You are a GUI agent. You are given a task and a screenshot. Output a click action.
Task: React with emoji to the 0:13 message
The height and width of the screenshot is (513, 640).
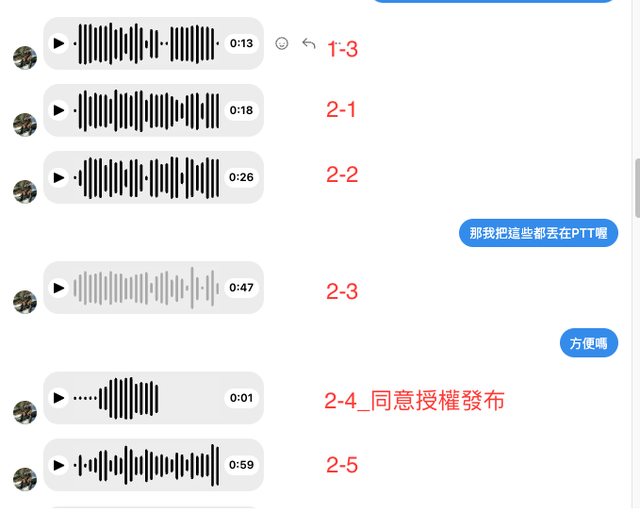(x=282, y=44)
